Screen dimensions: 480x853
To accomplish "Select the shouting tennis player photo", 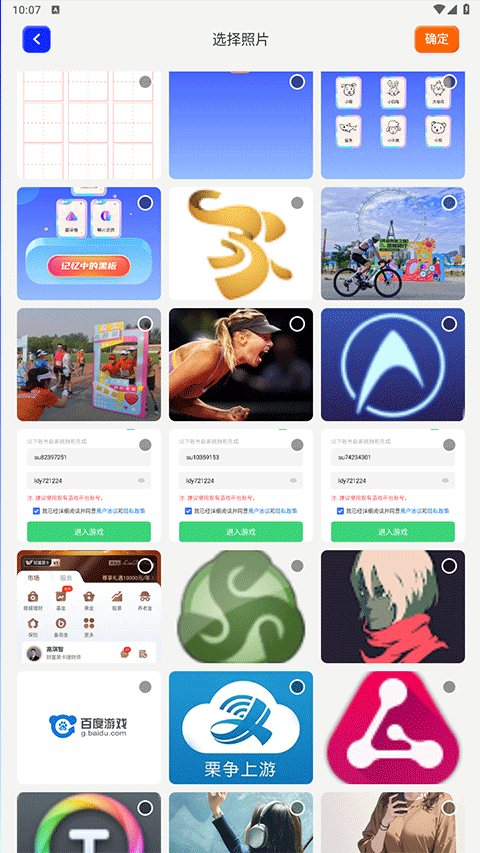I will click(x=241, y=364).
